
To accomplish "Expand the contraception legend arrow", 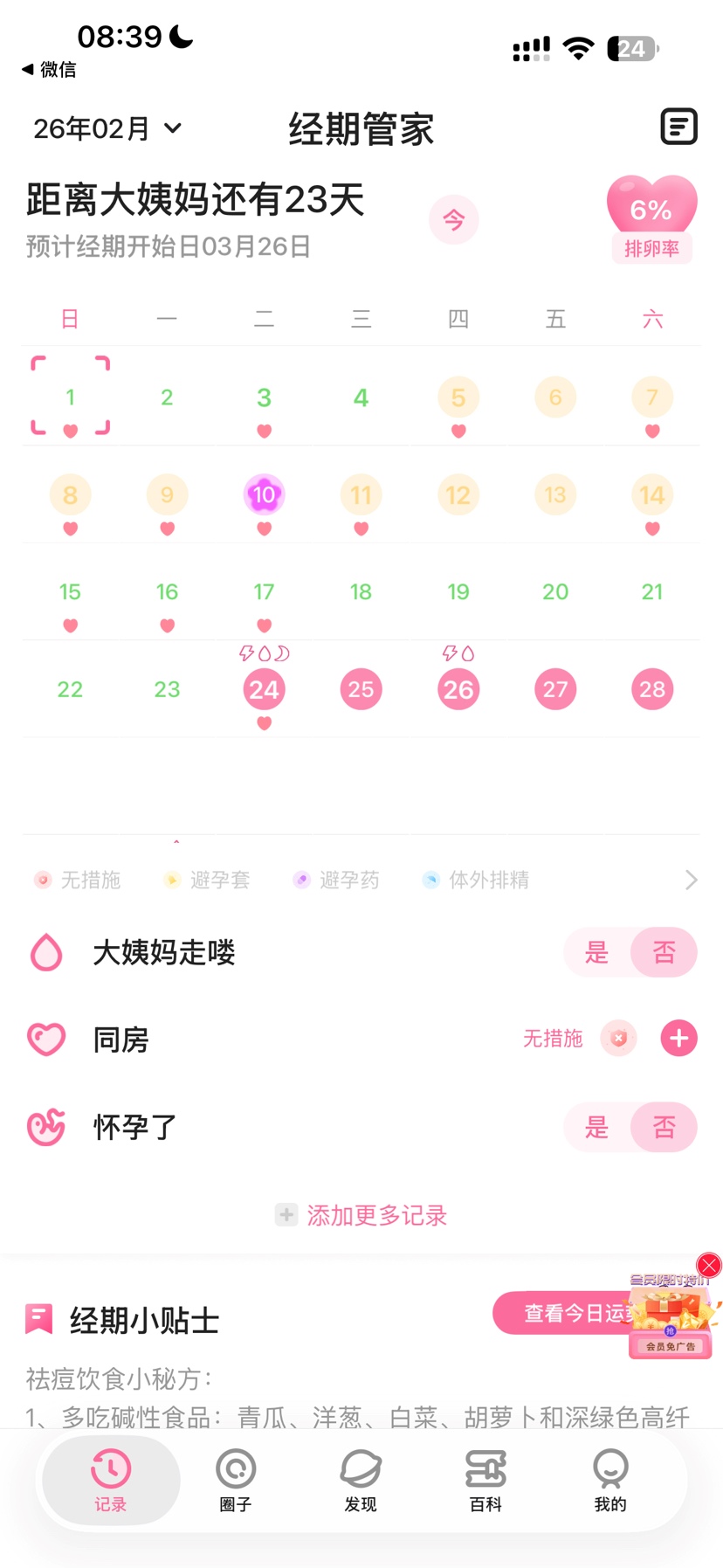I will coord(691,880).
